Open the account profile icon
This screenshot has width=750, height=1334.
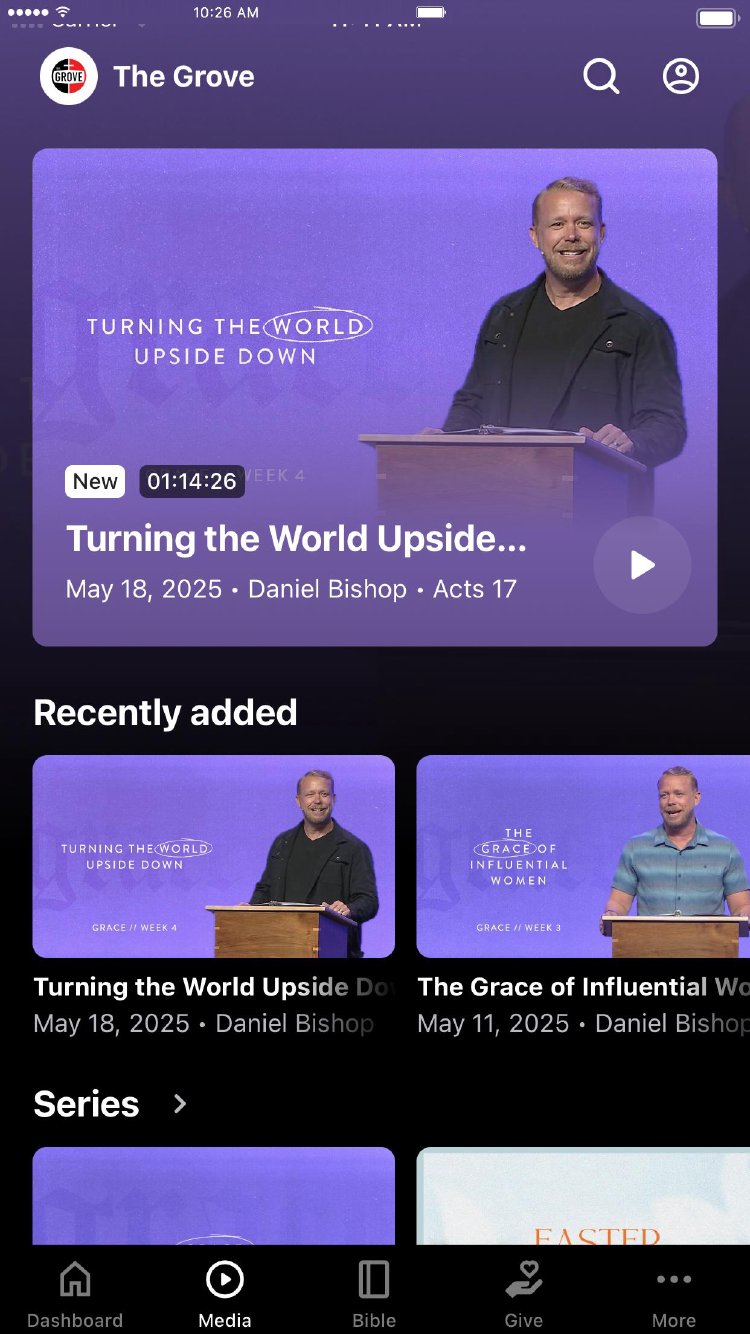(x=681, y=76)
